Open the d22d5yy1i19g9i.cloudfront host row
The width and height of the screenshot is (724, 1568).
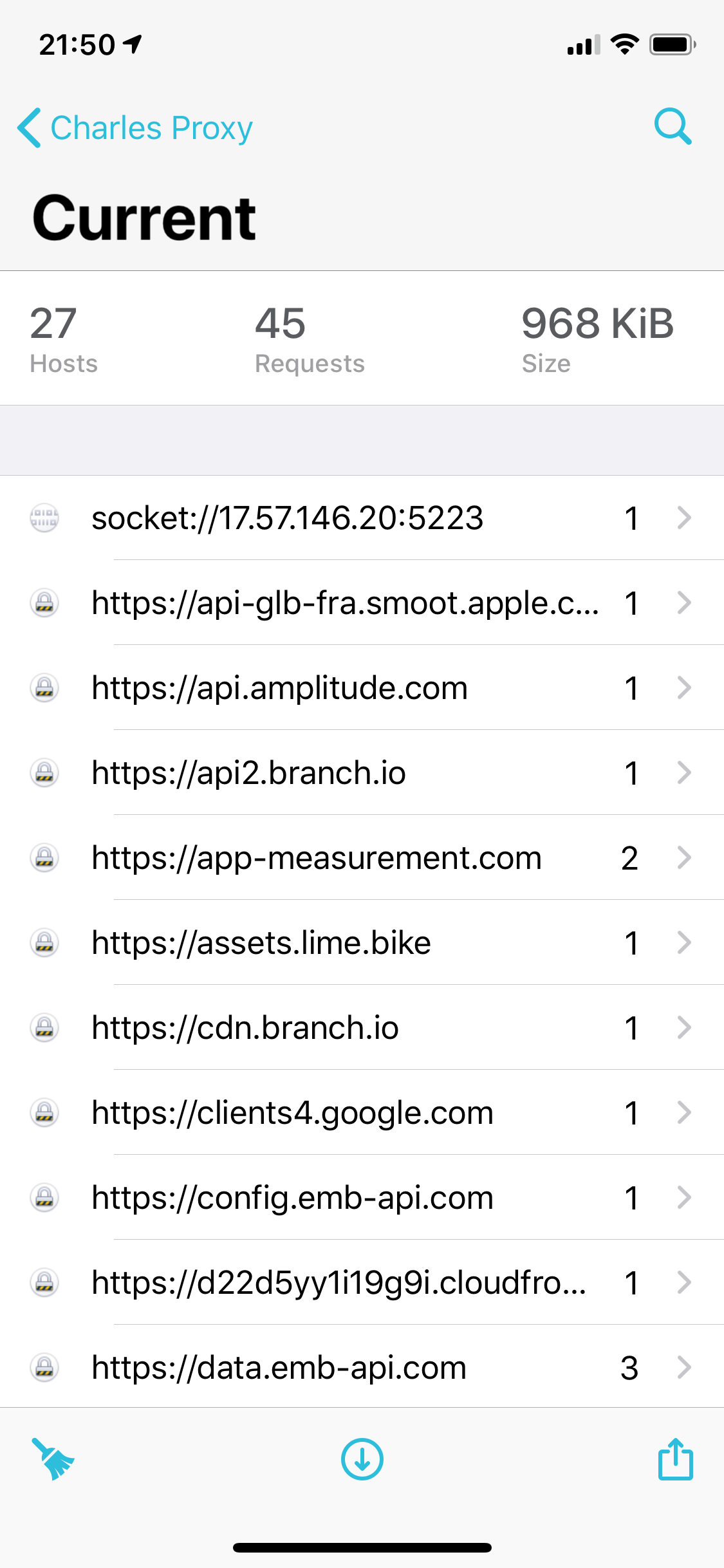click(362, 1283)
